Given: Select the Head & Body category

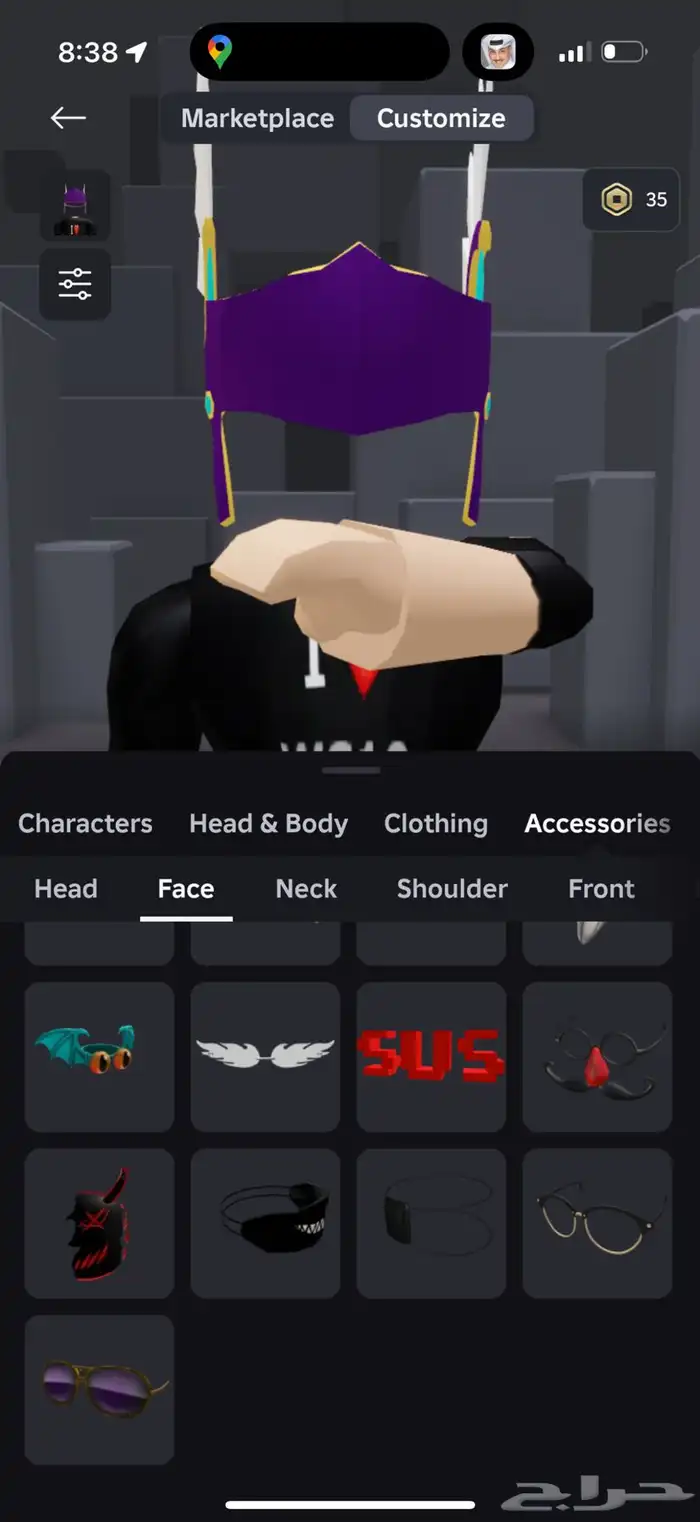Looking at the screenshot, I should coord(268,824).
